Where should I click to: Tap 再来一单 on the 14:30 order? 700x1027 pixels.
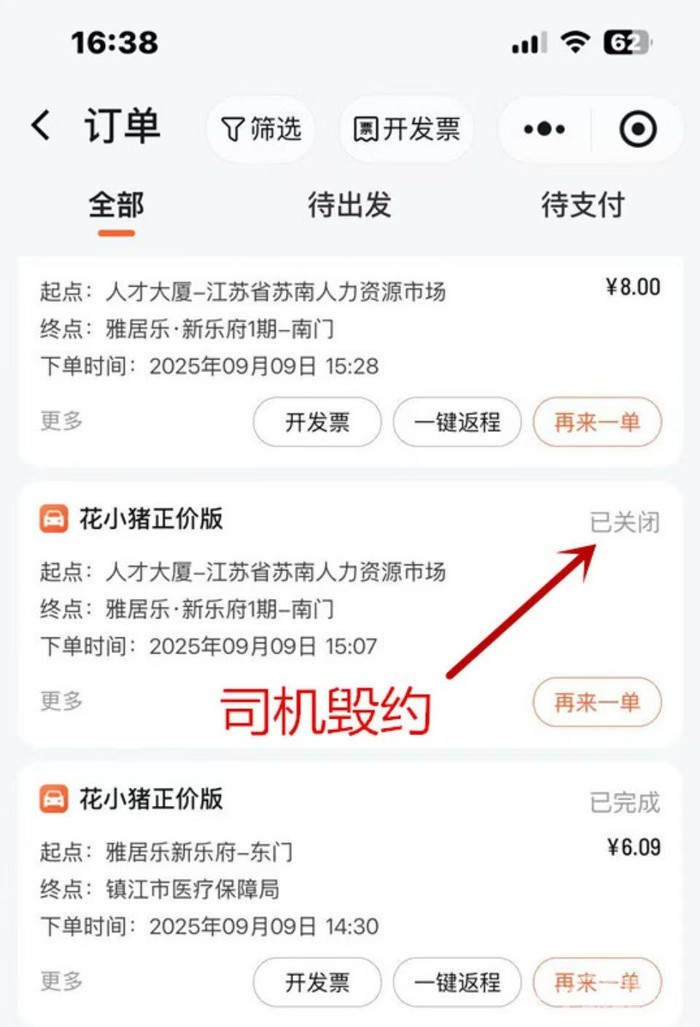[597, 982]
